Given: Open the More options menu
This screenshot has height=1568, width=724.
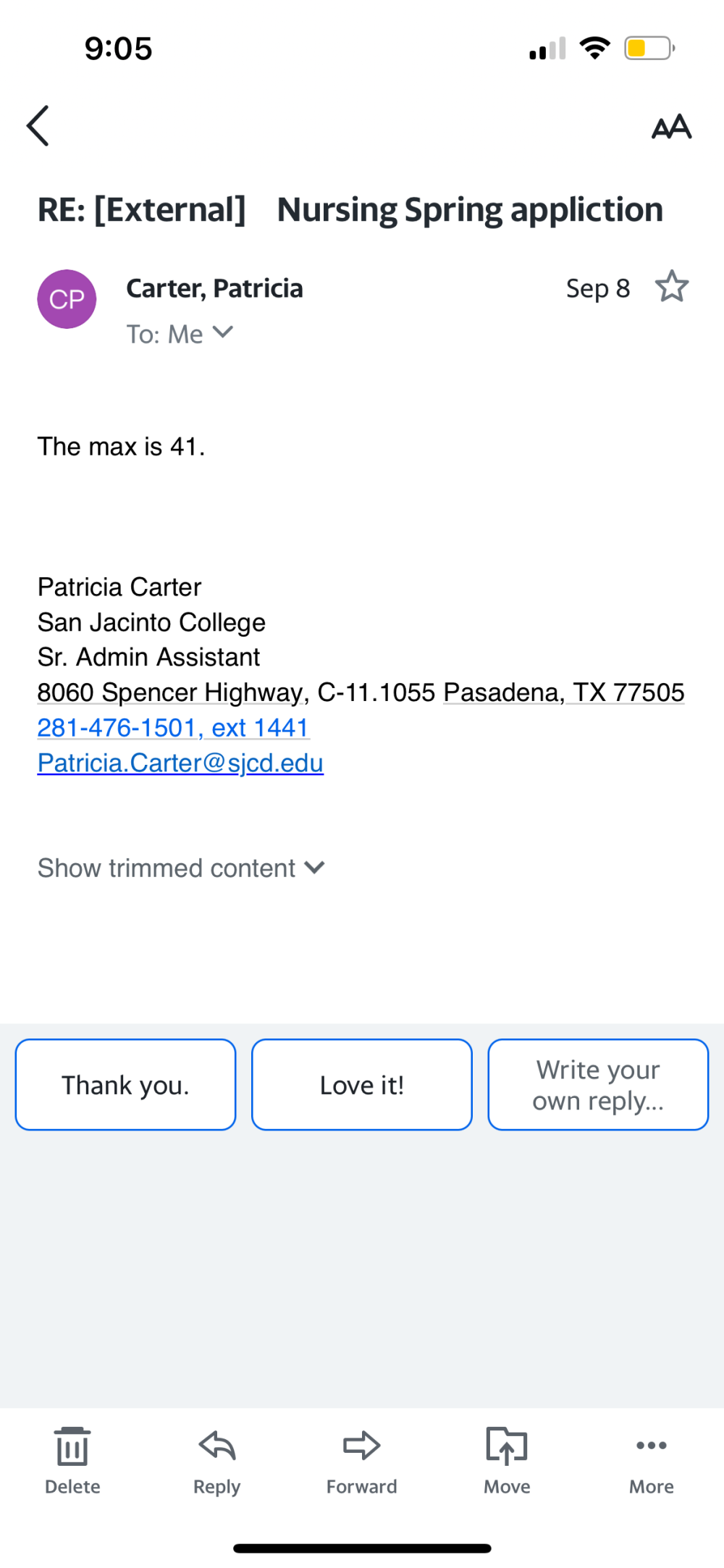Looking at the screenshot, I should pyautogui.click(x=651, y=1459).
